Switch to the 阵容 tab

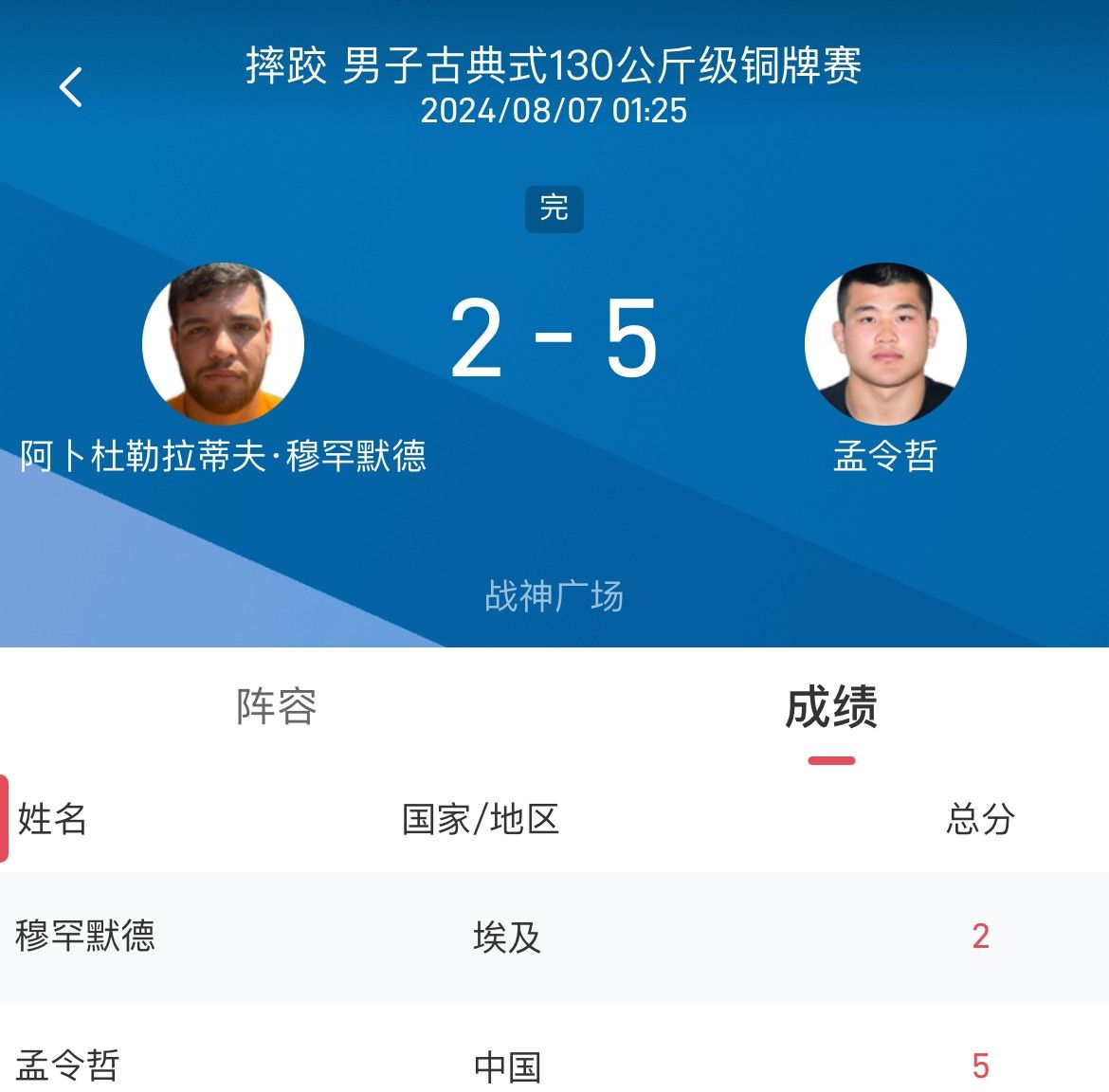pyautogui.click(x=276, y=707)
